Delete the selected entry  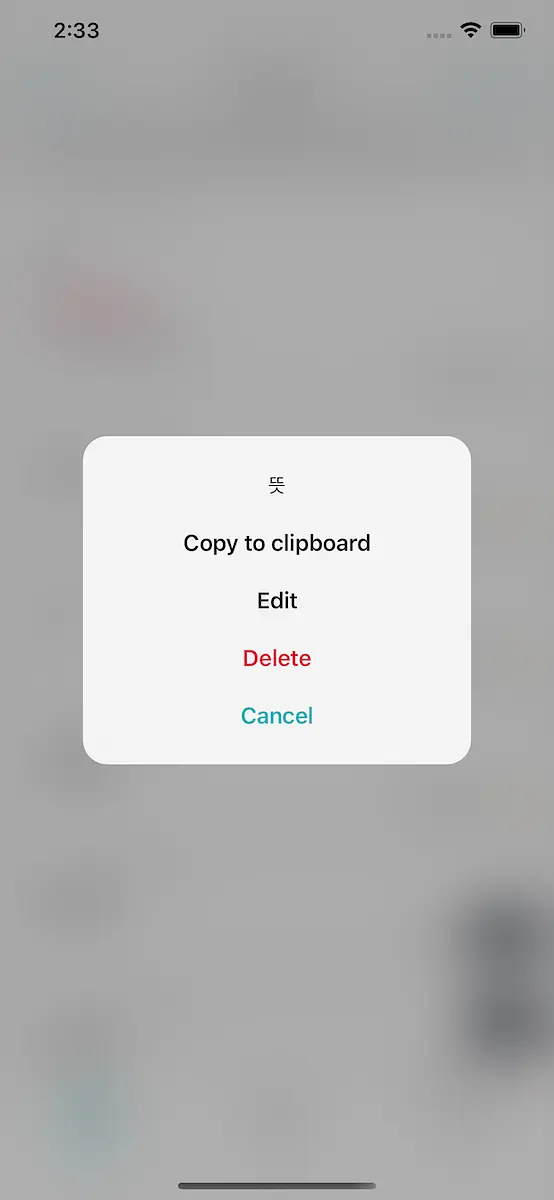pos(277,658)
